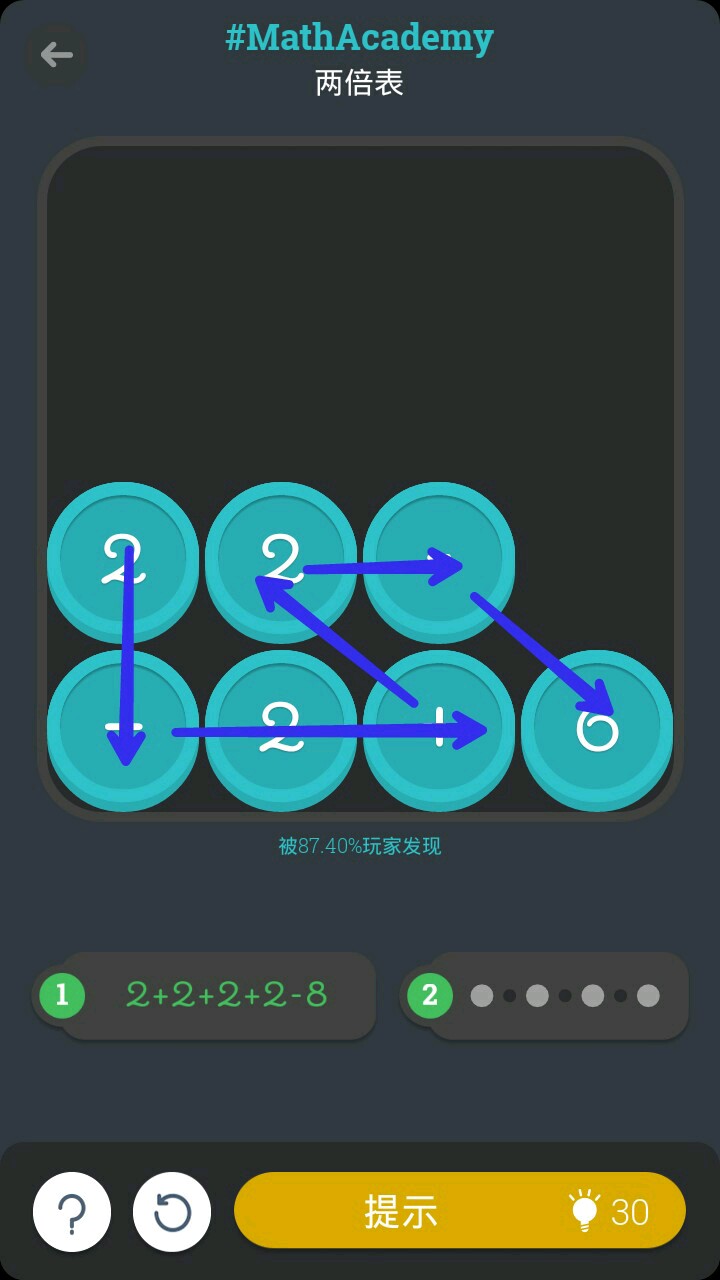Reset the puzzle with the restart icon
This screenshot has height=1280, width=720.
tap(172, 1212)
